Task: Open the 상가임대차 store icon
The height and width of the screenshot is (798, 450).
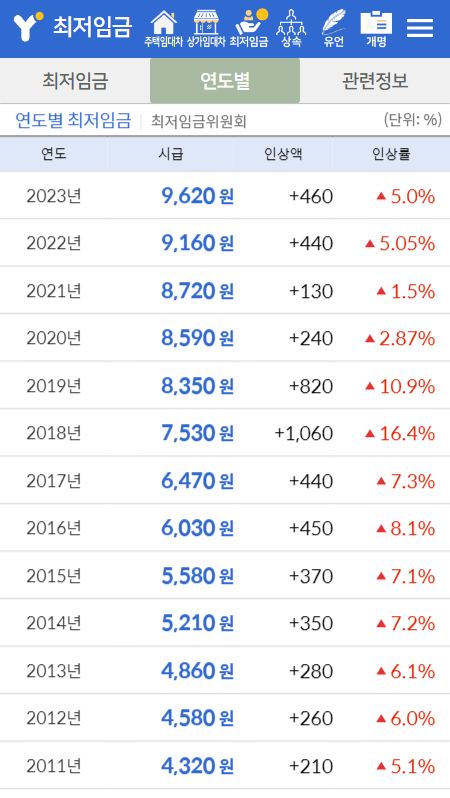Action: click(x=206, y=28)
